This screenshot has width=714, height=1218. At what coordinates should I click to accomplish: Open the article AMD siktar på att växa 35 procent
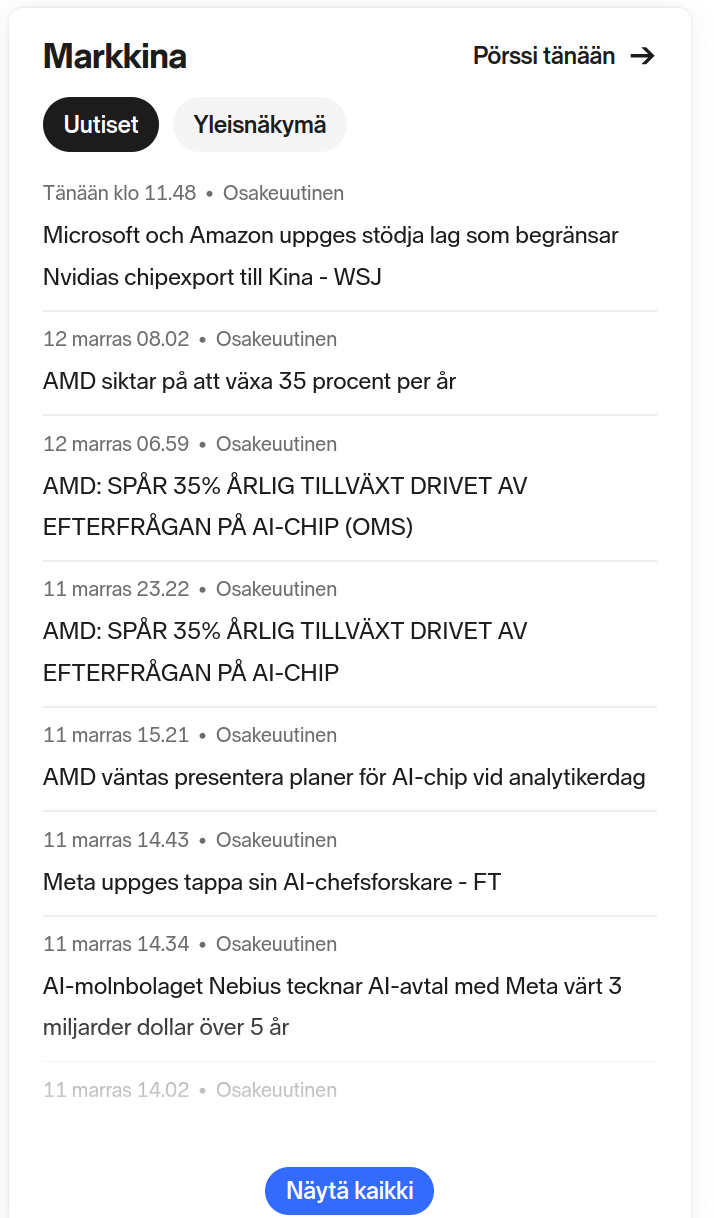(x=250, y=381)
